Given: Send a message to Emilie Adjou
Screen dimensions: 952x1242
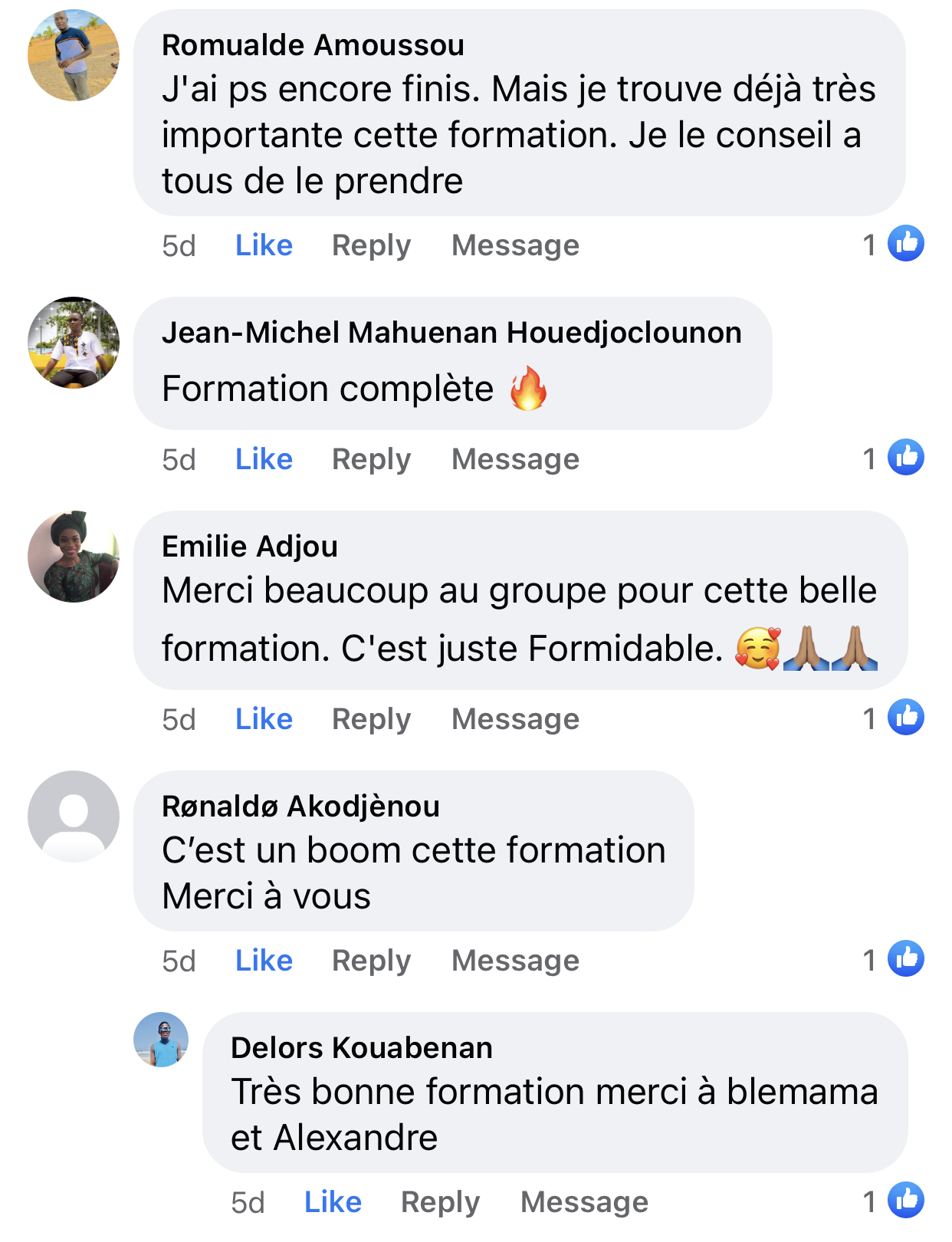Looking at the screenshot, I should [515, 719].
